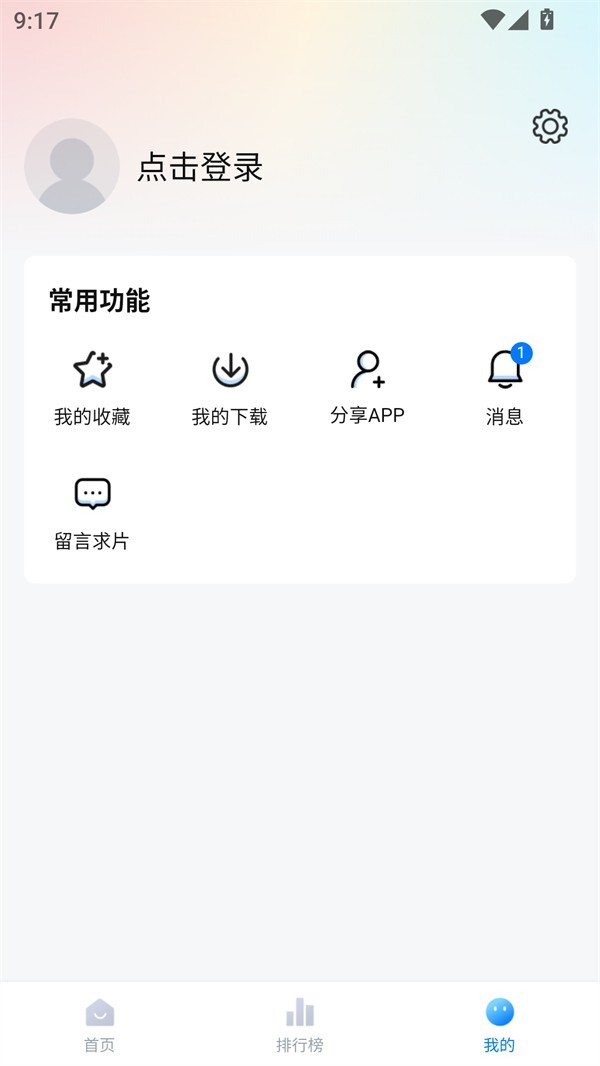Select 分享APP to share the app
Viewport: 600px width, 1066px height.
click(367, 387)
